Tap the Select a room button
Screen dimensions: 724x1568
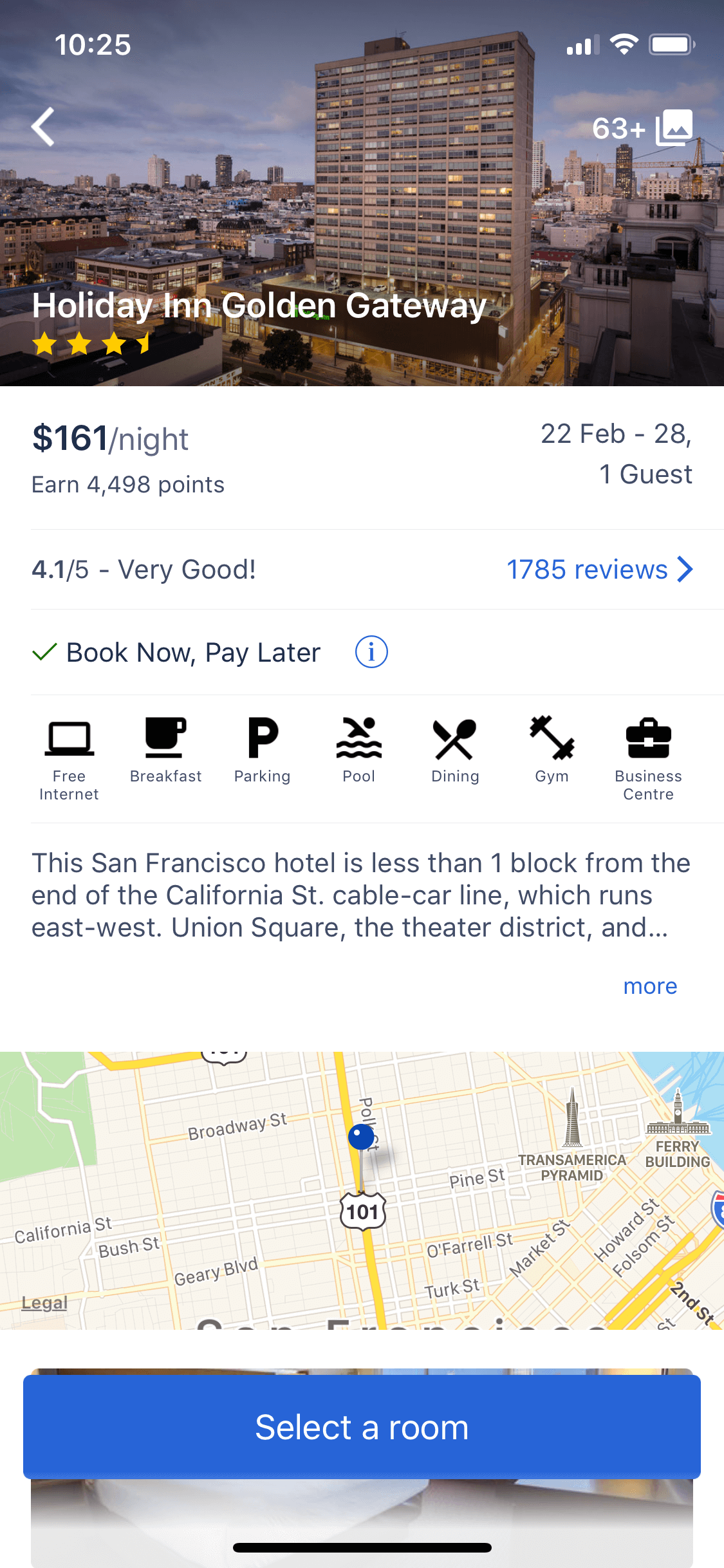(362, 1427)
